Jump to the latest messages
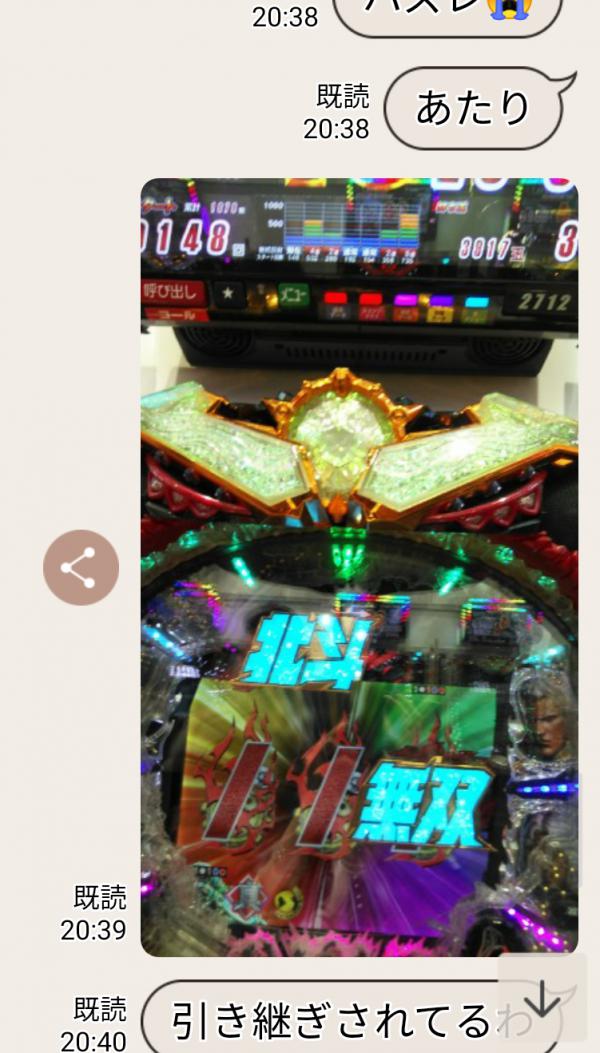 coord(542,998)
